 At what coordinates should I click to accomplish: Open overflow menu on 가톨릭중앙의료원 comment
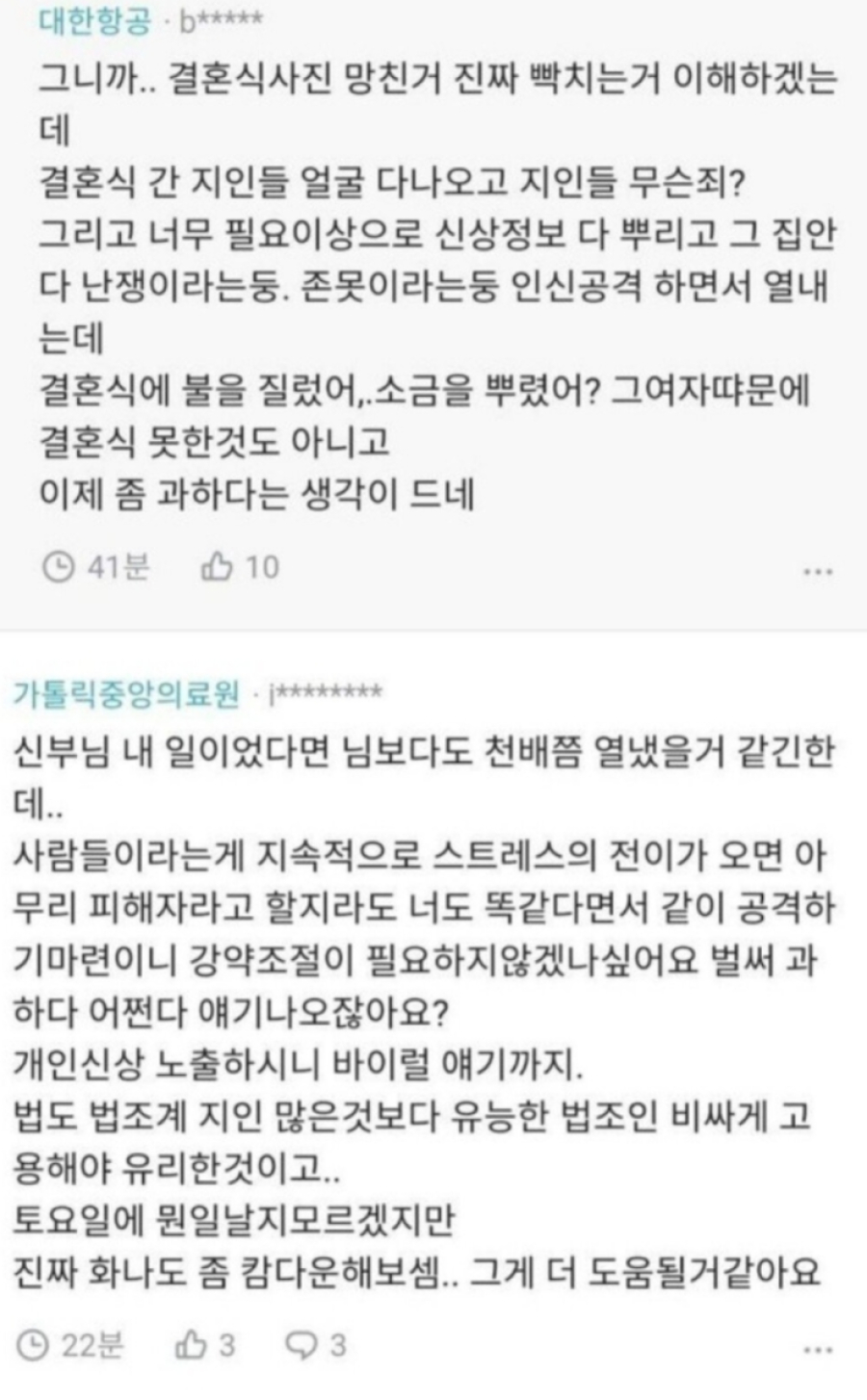[818, 1348]
